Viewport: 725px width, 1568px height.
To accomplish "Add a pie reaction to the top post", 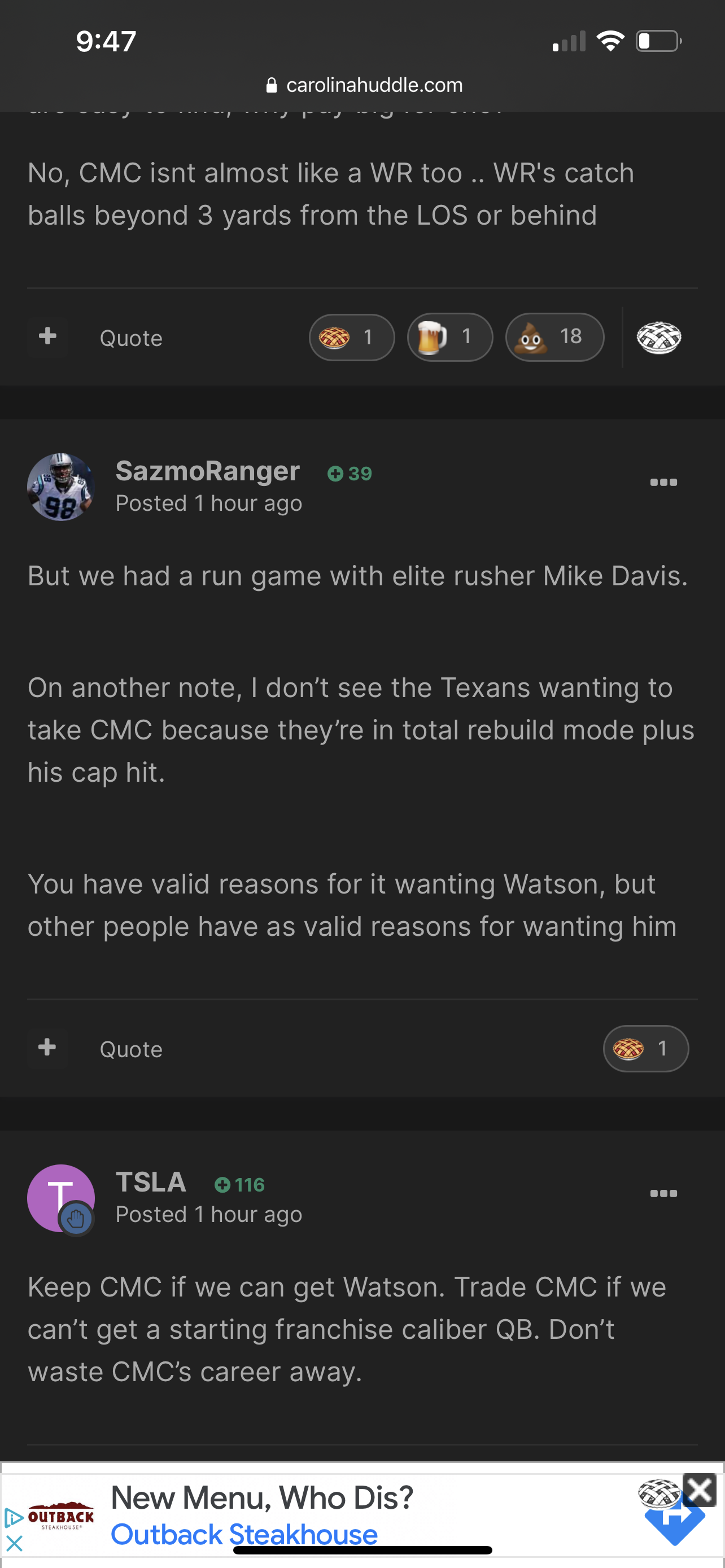I will (x=658, y=337).
